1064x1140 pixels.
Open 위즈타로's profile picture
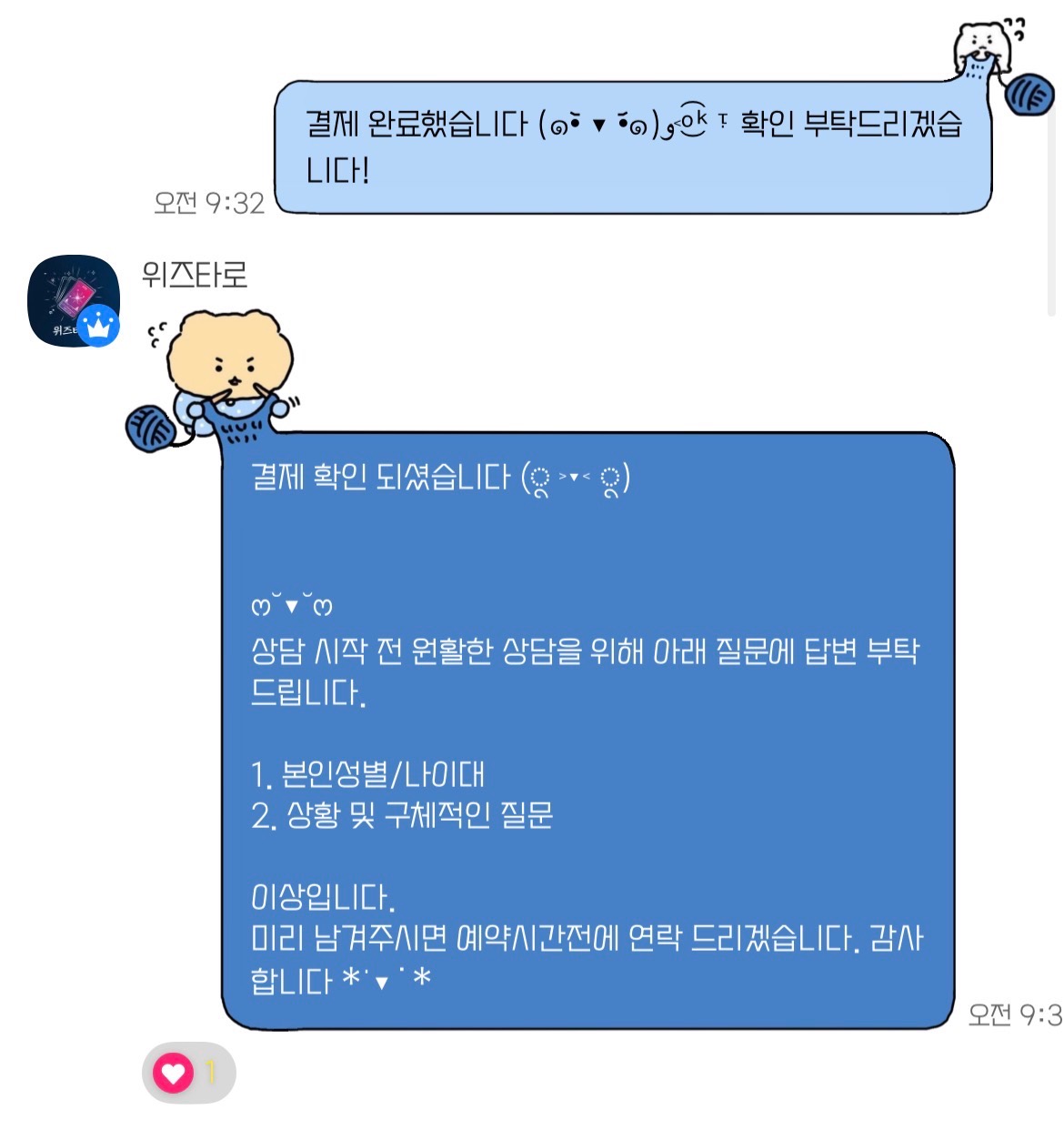(73, 301)
